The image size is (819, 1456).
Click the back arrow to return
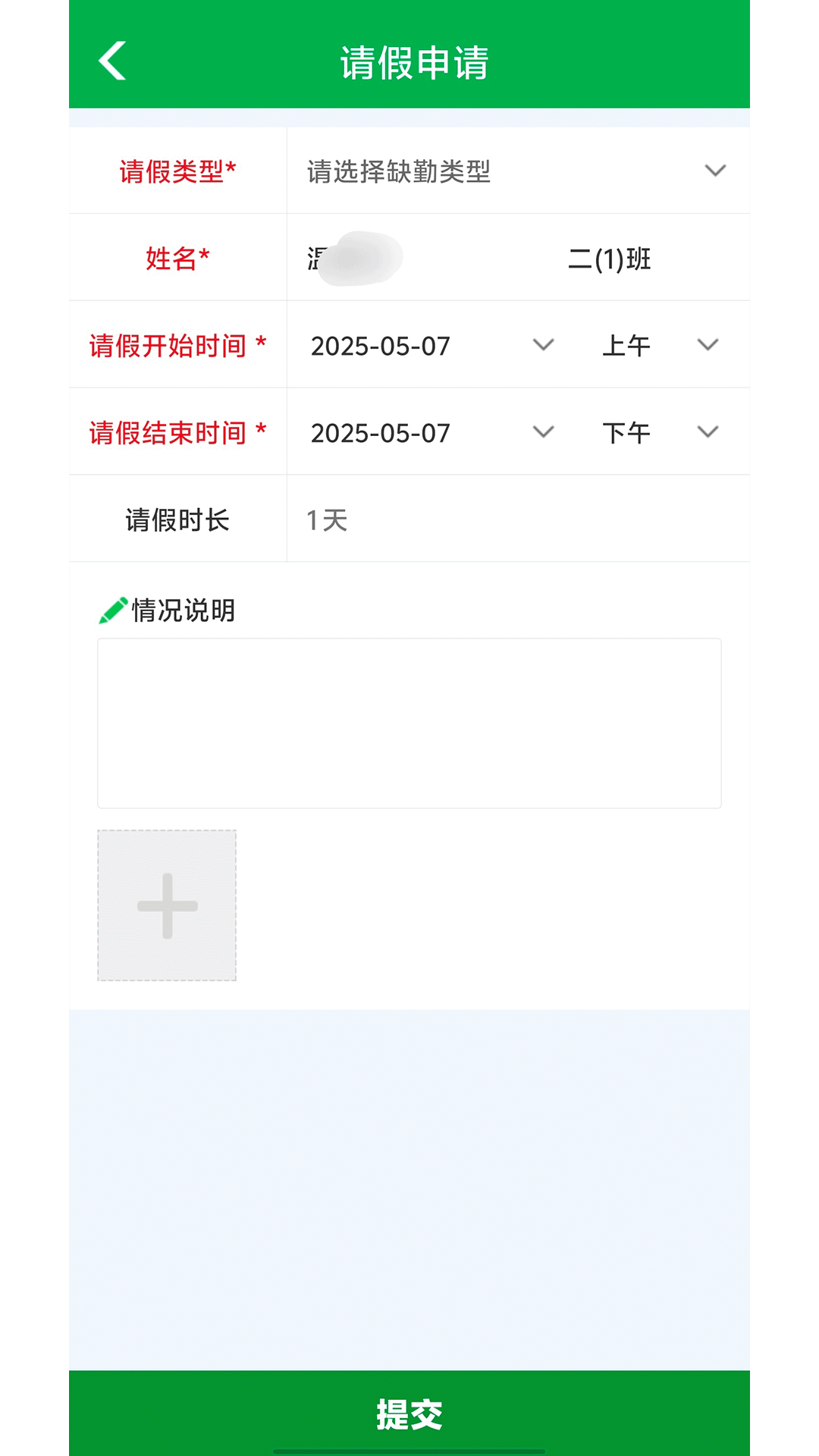[112, 62]
